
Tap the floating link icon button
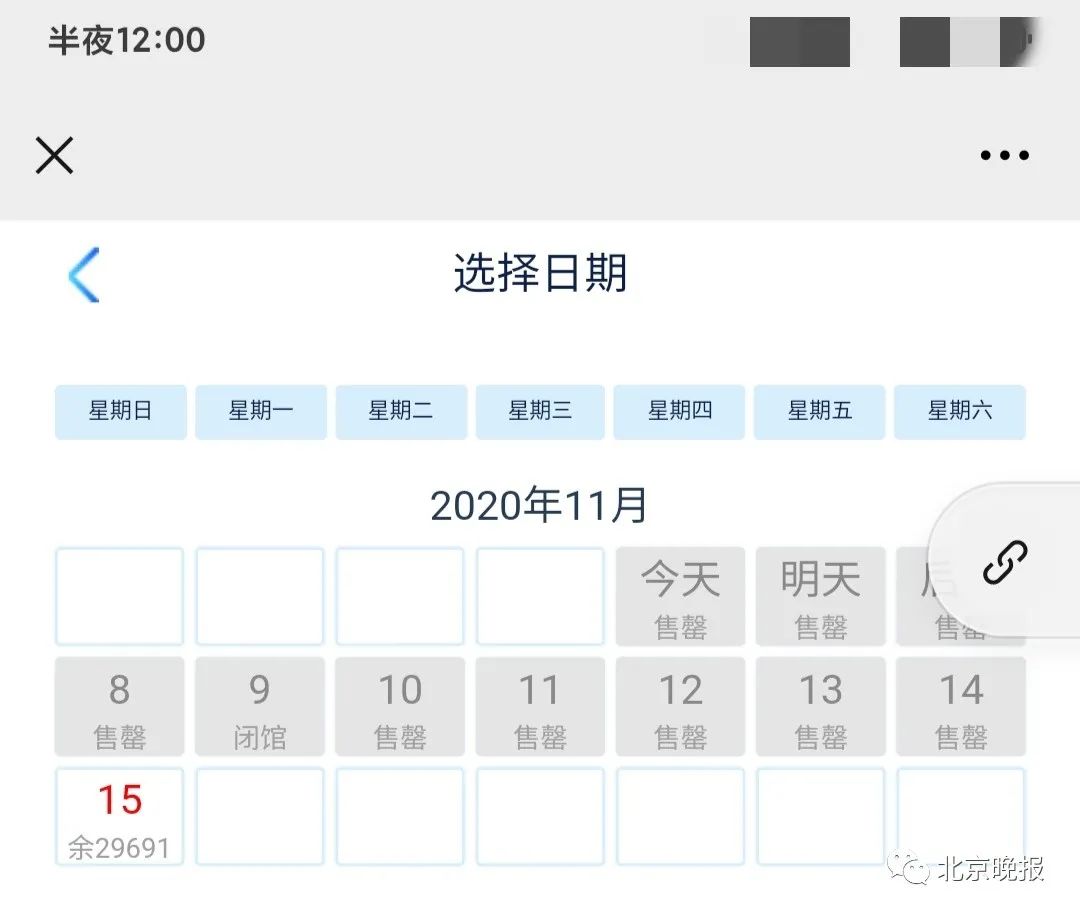click(1005, 562)
